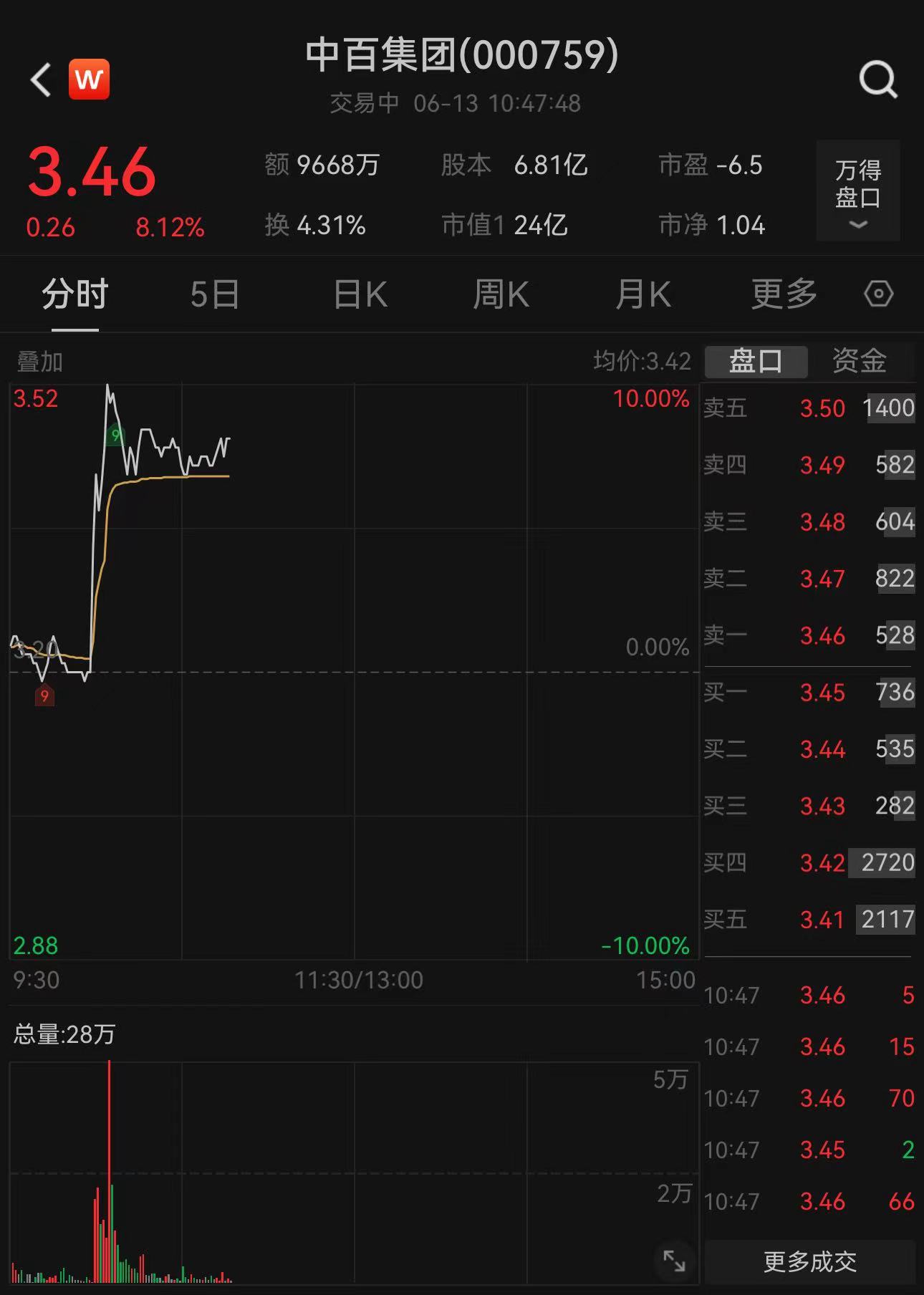Tap 叠加 to overlay a comparison

(x=40, y=362)
